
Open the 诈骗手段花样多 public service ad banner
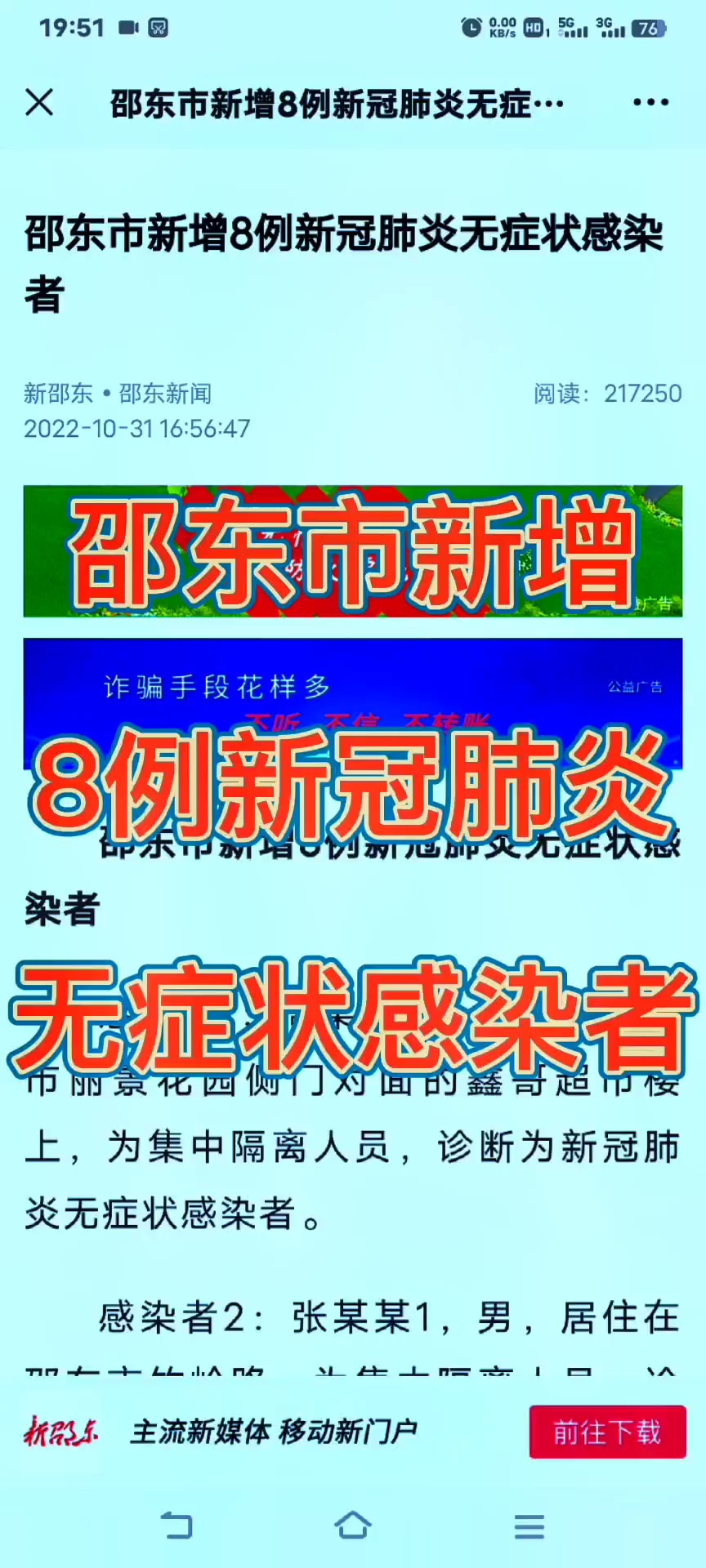coord(353,702)
